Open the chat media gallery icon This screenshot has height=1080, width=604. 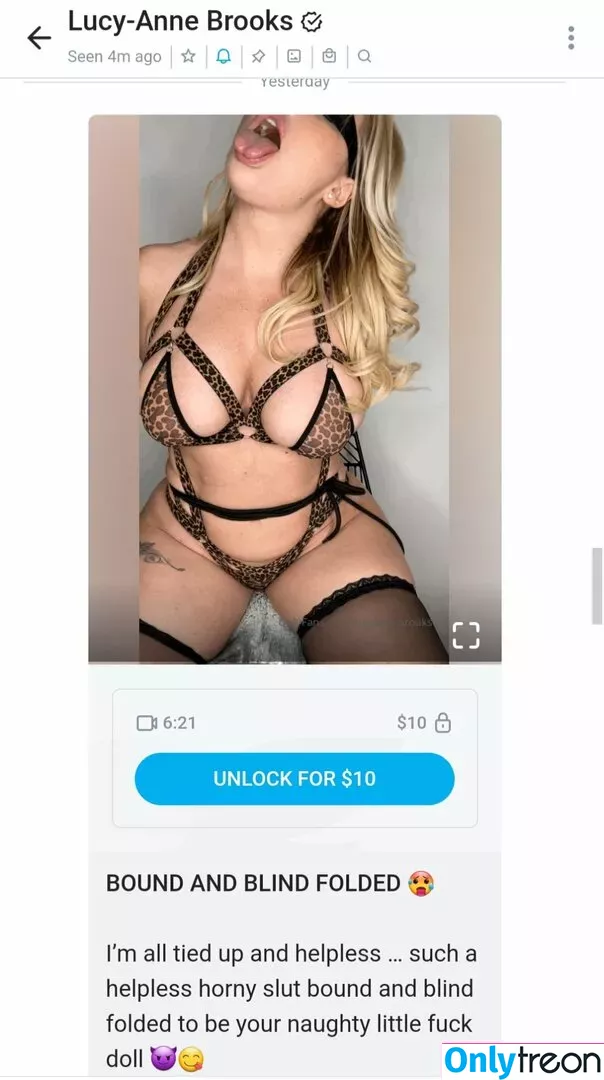pyautogui.click(x=294, y=57)
